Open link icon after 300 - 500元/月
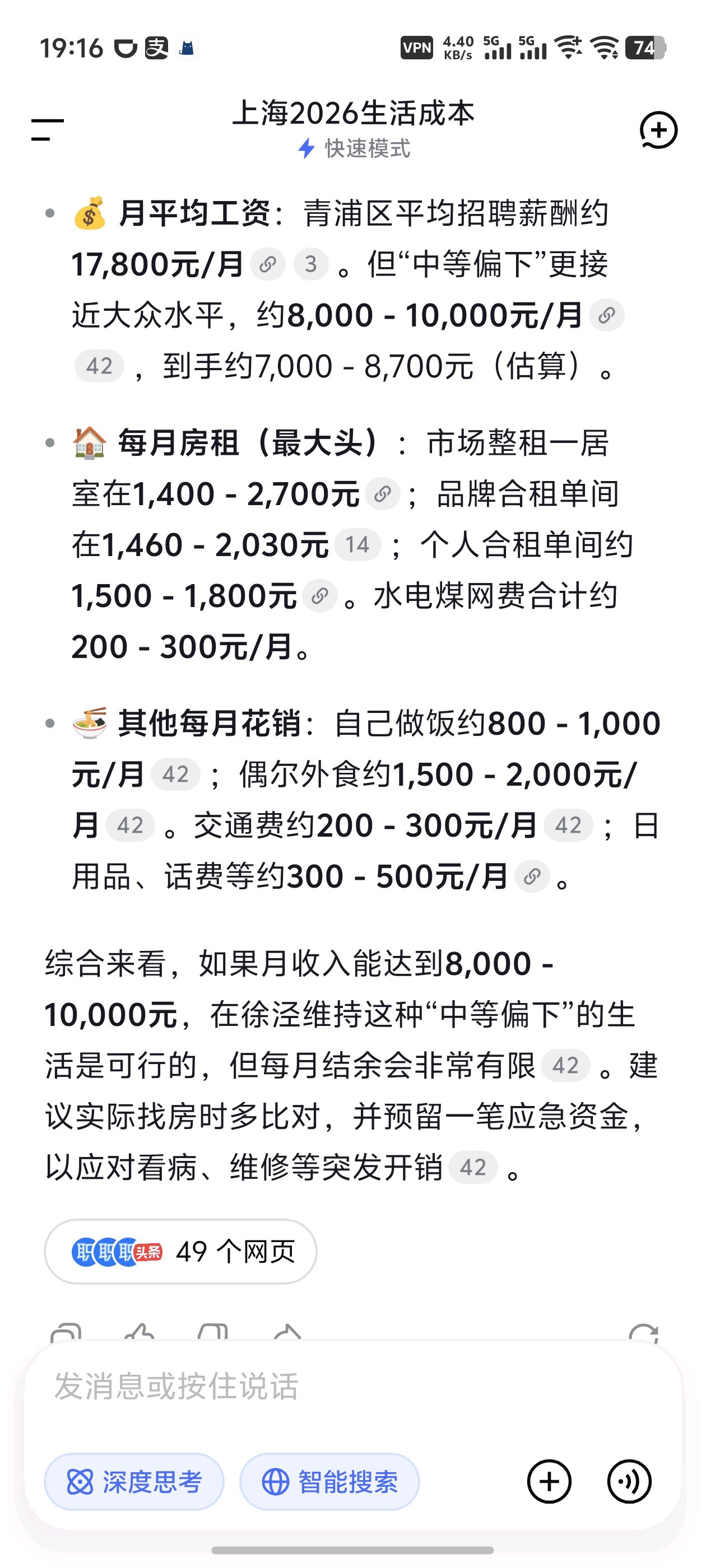The height and width of the screenshot is (1568, 706). [532, 876]
